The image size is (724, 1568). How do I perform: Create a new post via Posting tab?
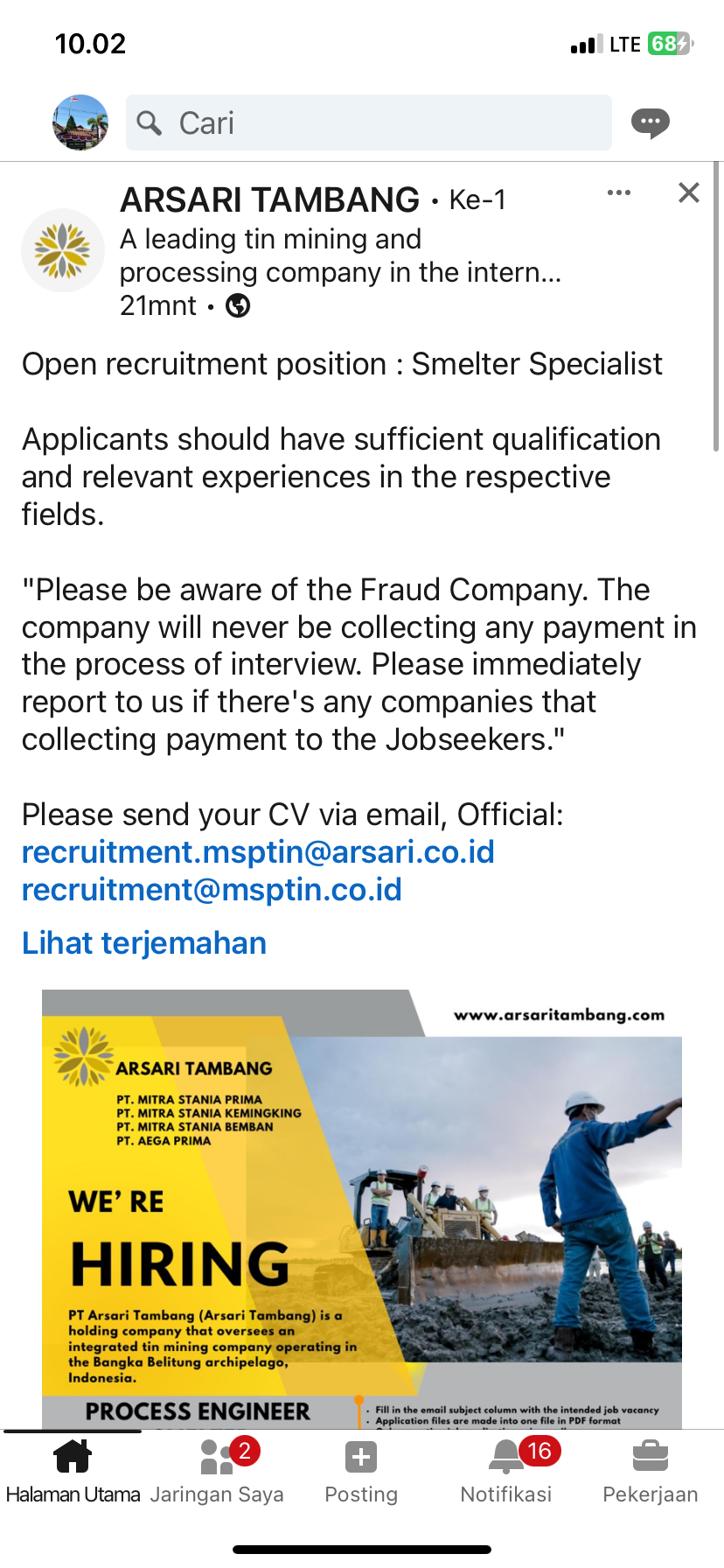(361, 1472)
